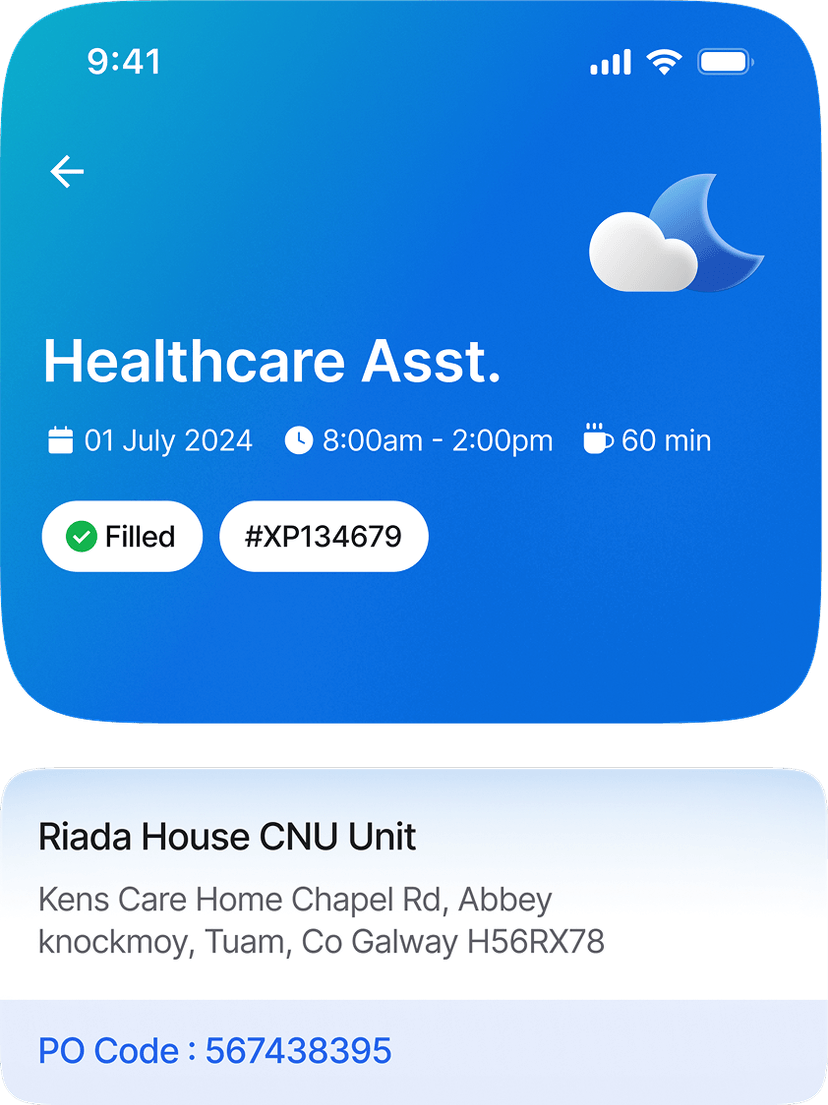828x1105 pixels.
Task: Tap the #XP134679 shift ID chip
Action: pyautogui.click(x=323, y=537)
